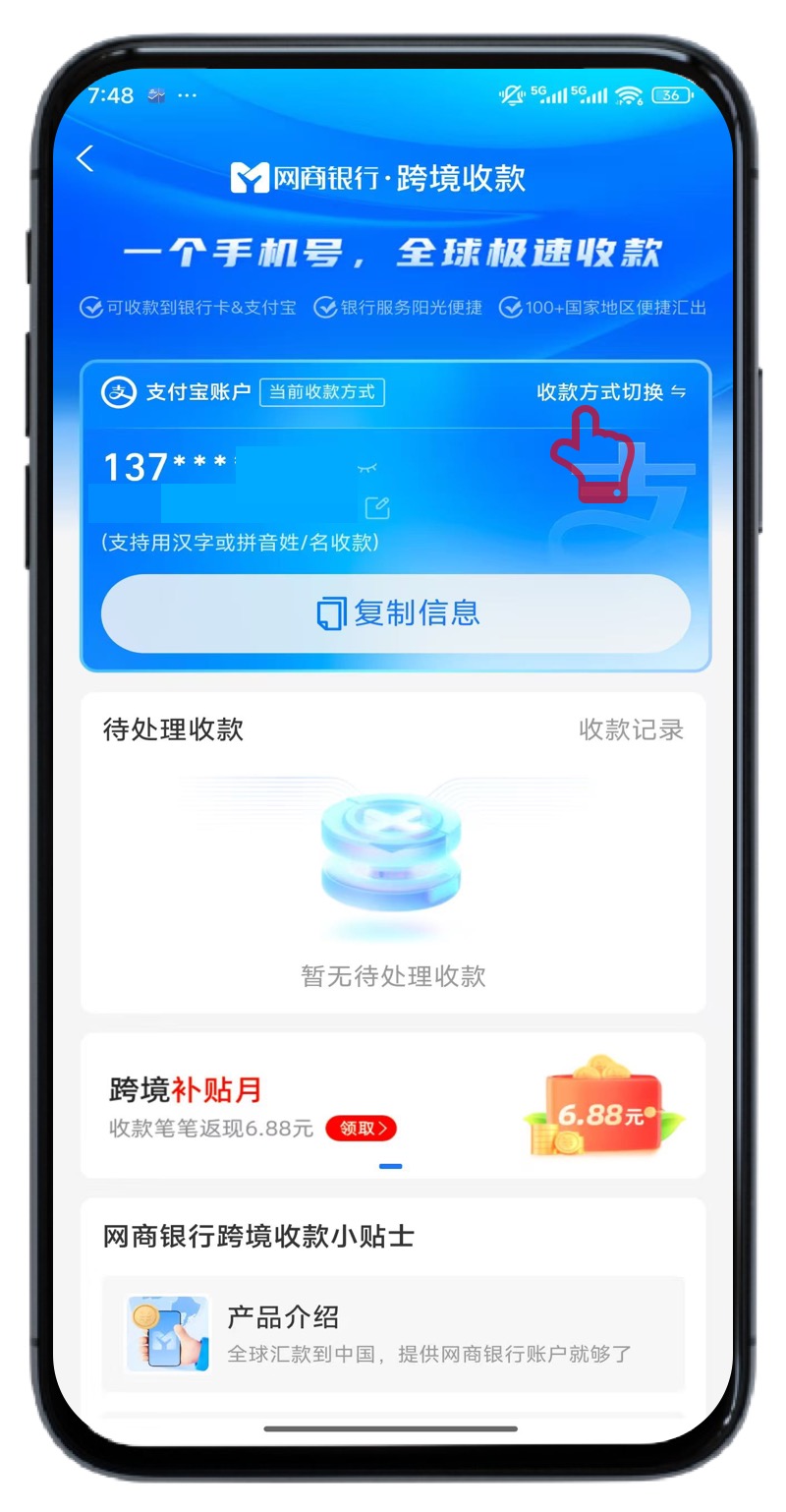The width and height of the screenshot is (786, 1512).
Task: Go back using the top-left arrow
Action: click(85, 159)
